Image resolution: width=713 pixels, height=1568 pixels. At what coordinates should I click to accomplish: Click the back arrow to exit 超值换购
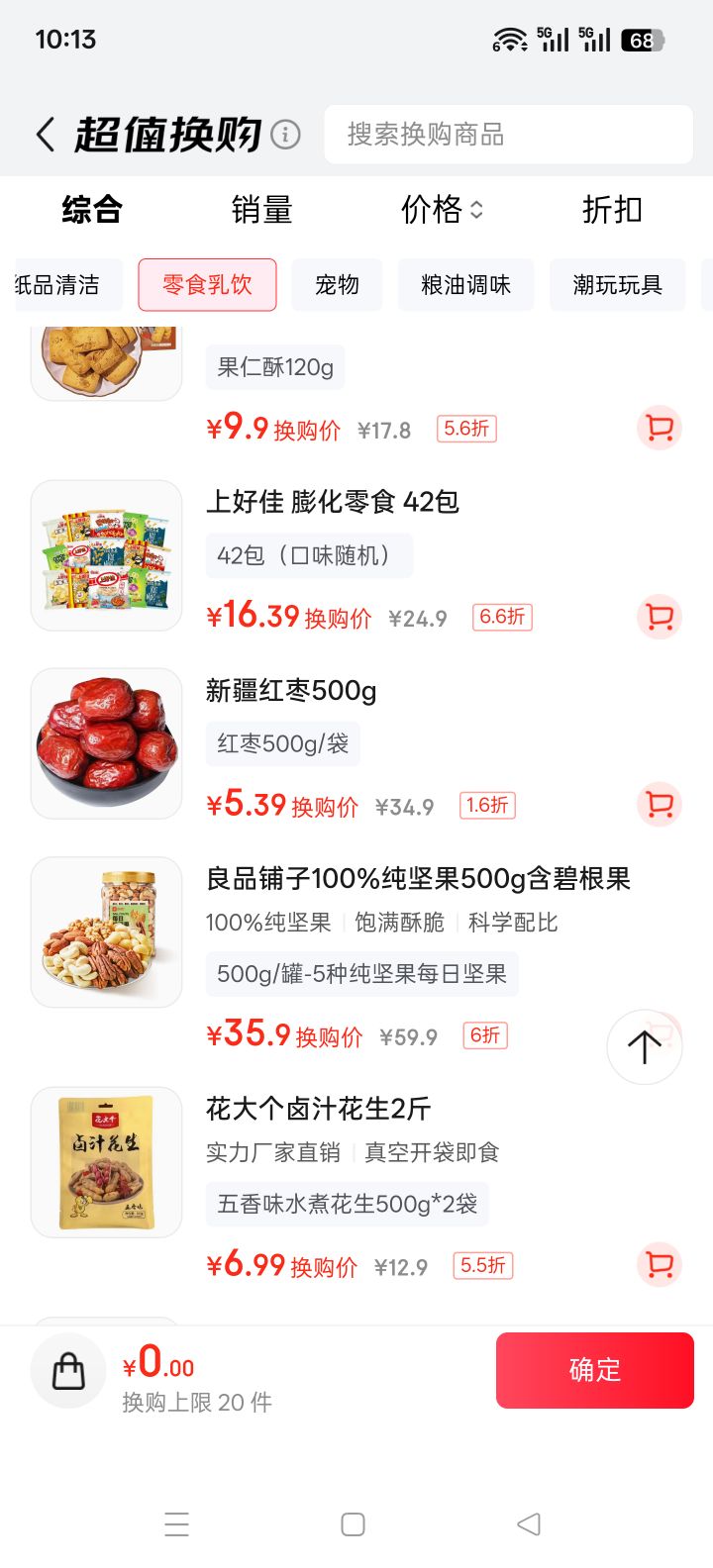44,134
